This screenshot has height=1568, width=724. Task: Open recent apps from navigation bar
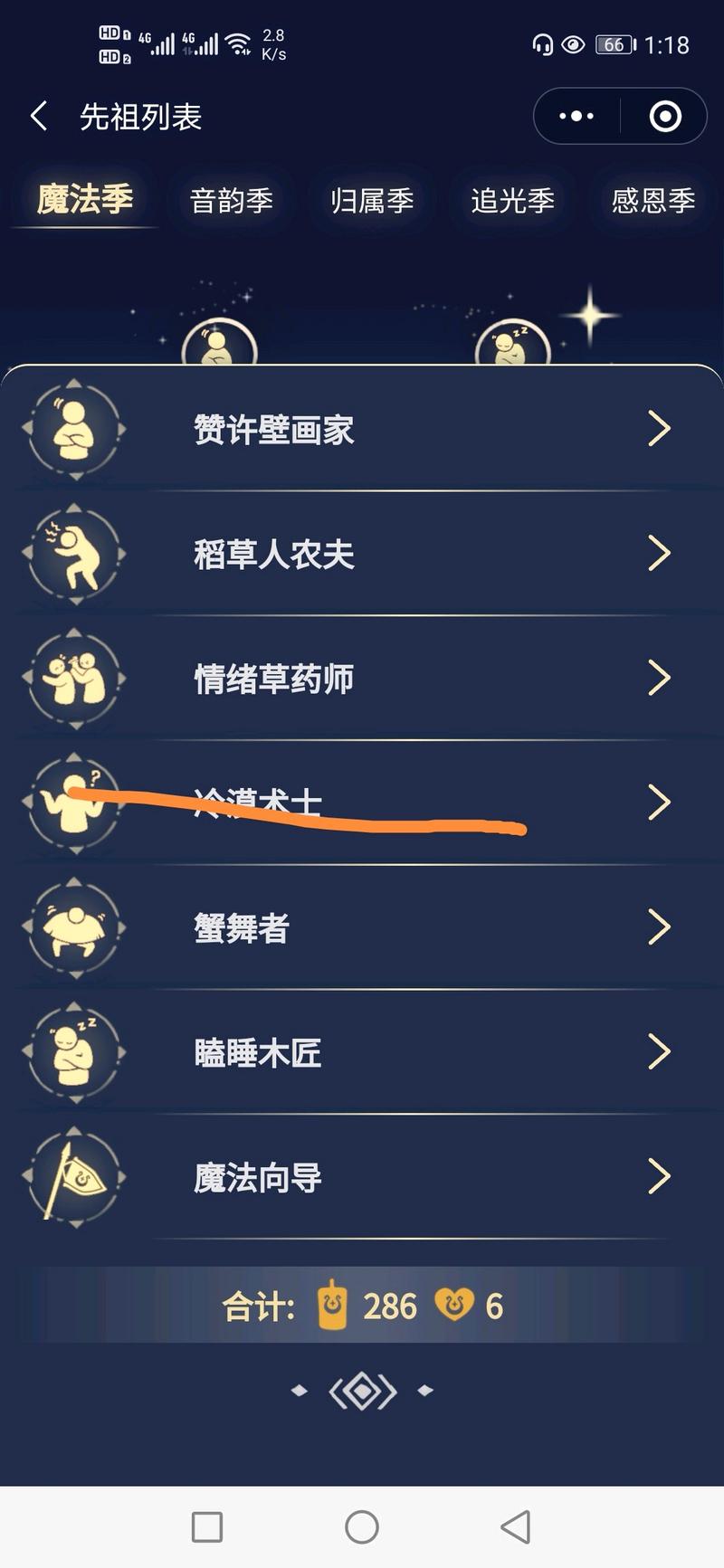click(207, 1527)
